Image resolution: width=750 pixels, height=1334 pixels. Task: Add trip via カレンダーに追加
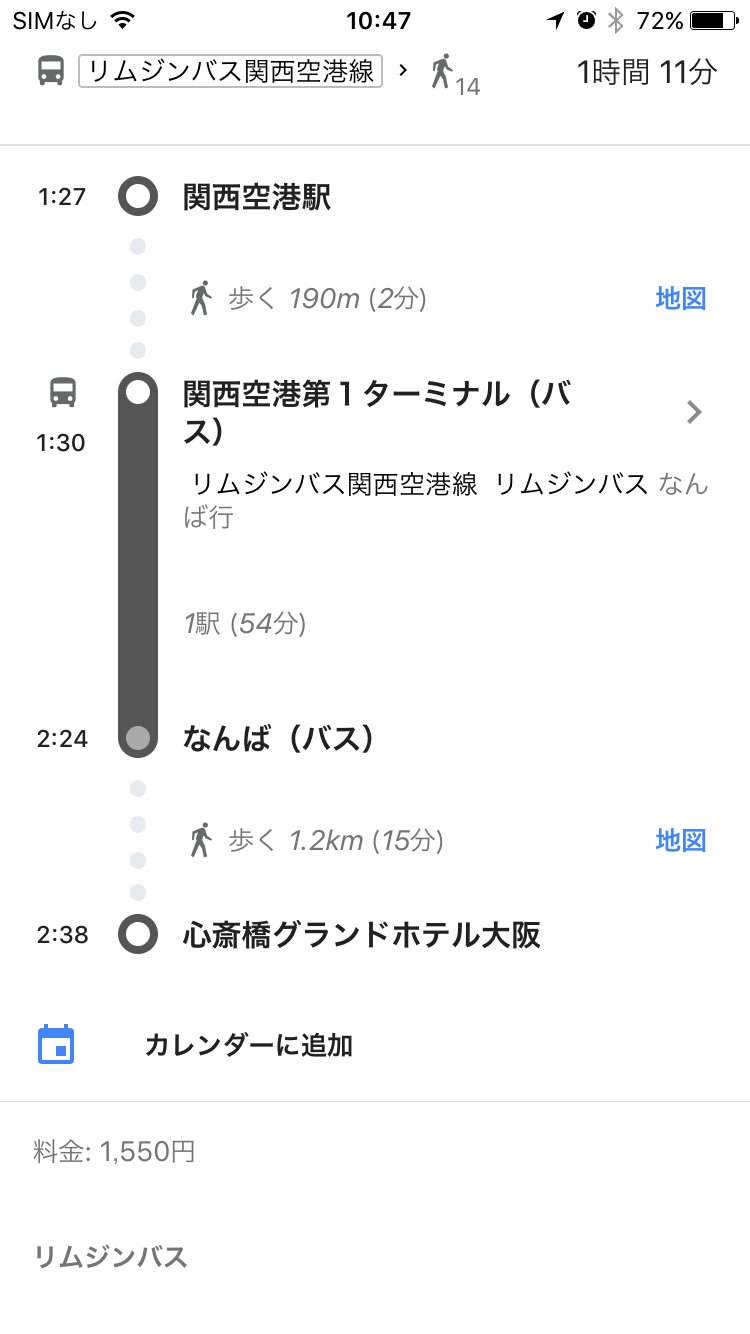pyautogui.click(x=249, y=1046)
